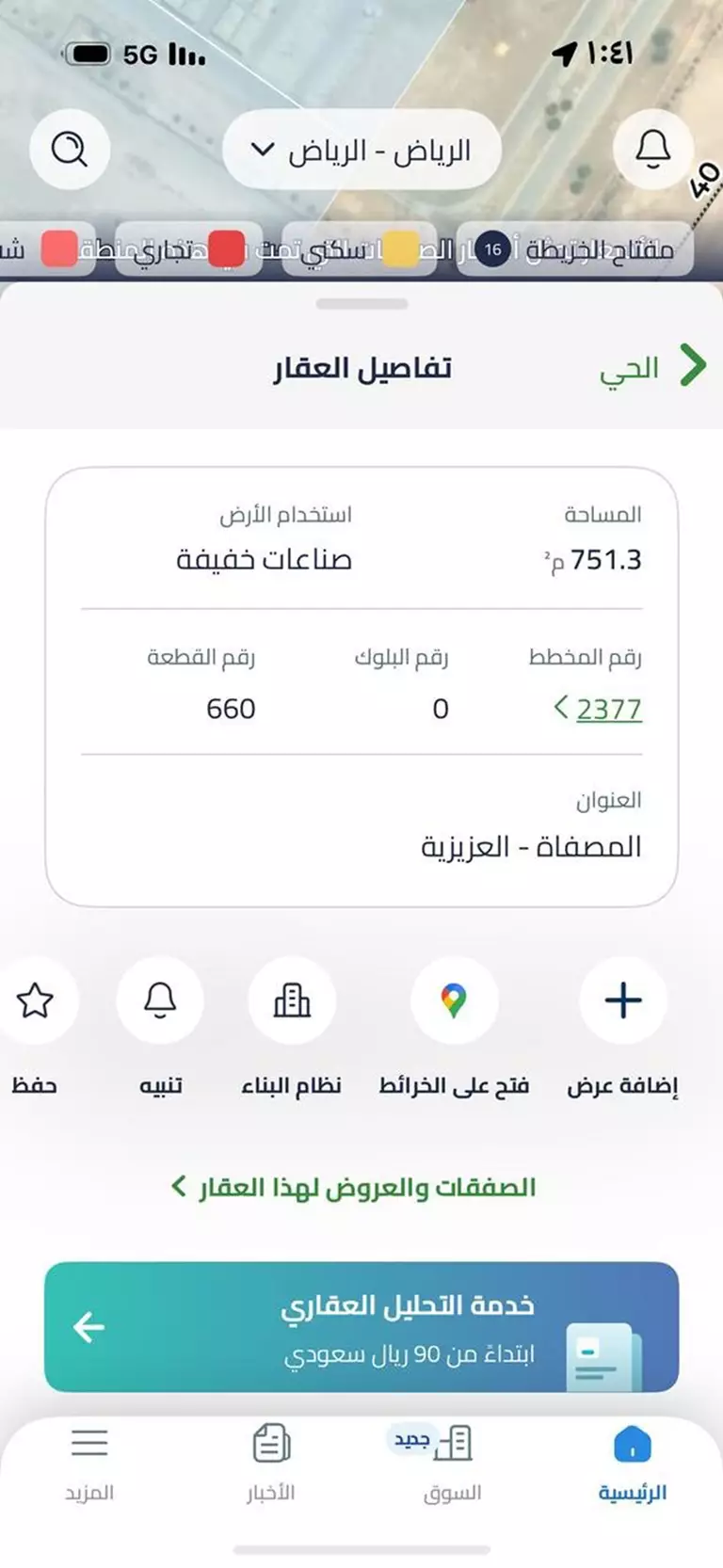Tap إضافة عرض plus button

[x=623, y=1001]
